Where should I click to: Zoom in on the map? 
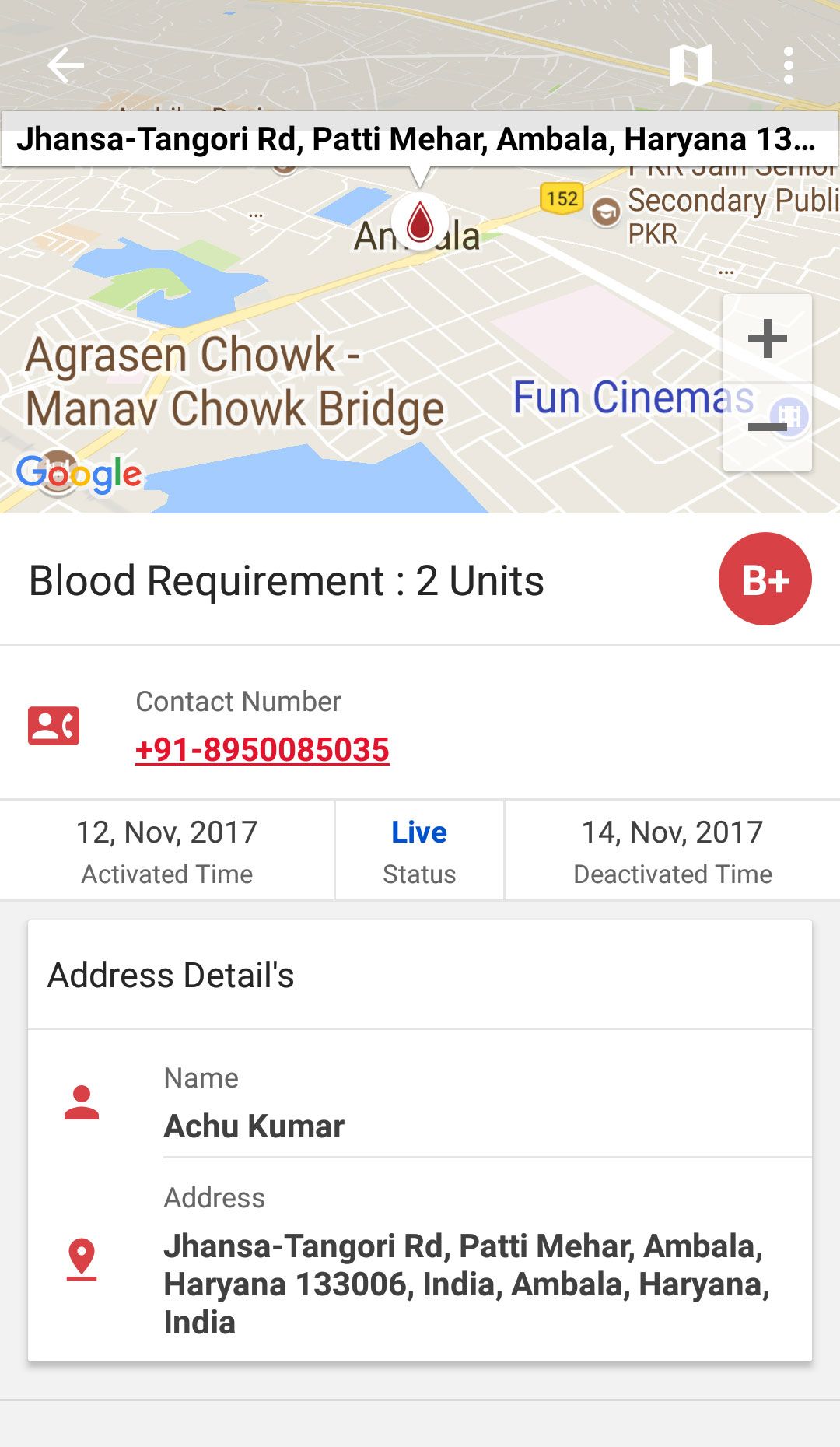768,339
